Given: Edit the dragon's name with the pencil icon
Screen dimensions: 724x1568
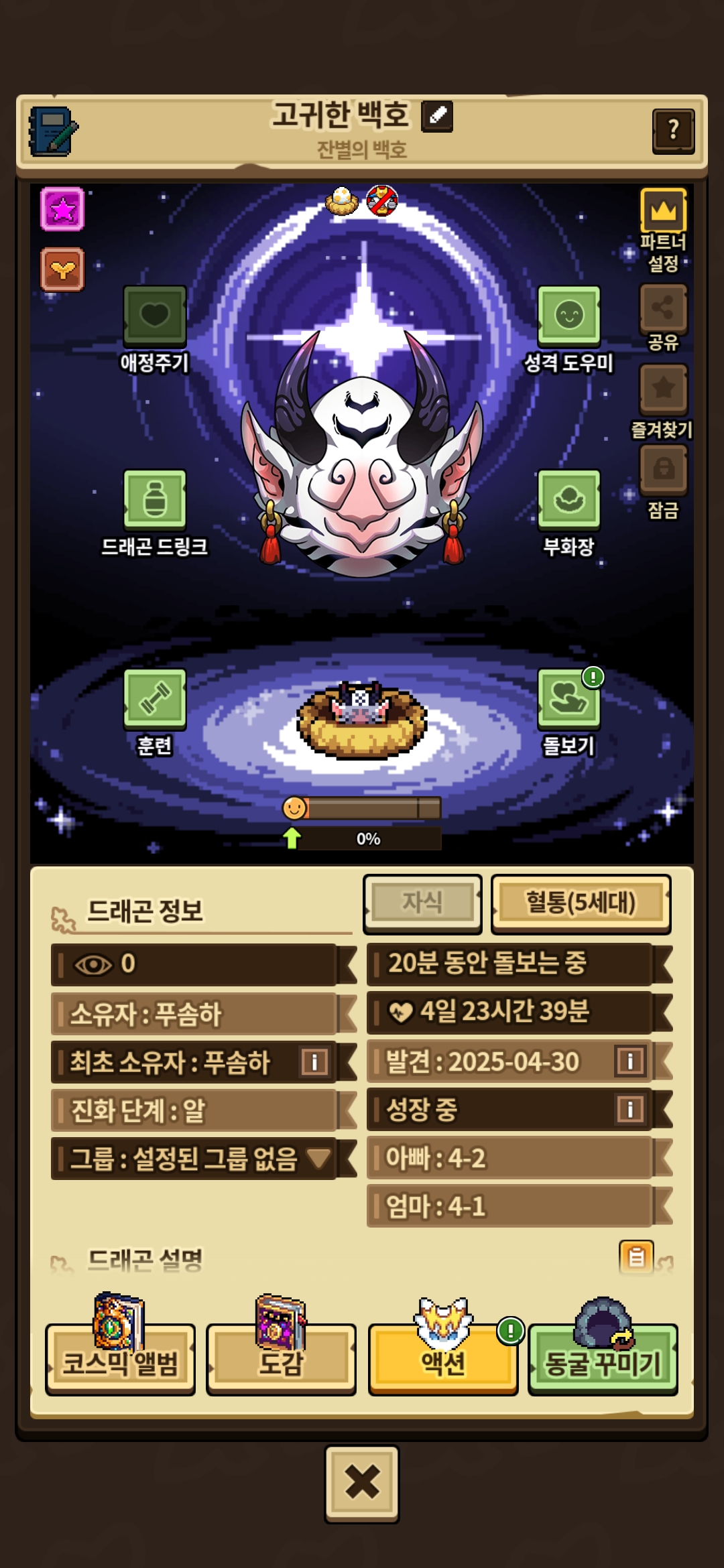Looking at the screenshot, I should pyautogui.click(x=437, y=116).
